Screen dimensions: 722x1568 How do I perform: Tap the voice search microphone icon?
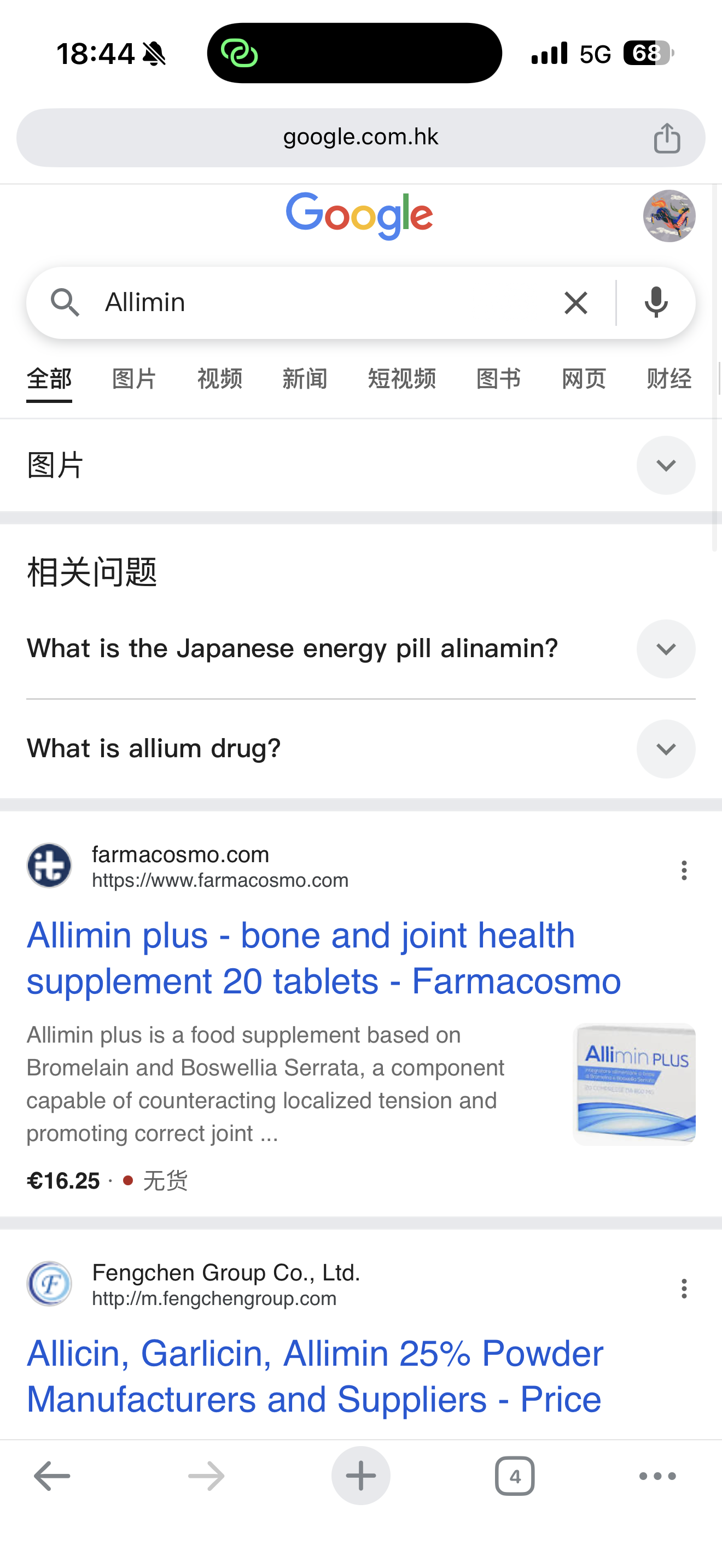point(656,302)
